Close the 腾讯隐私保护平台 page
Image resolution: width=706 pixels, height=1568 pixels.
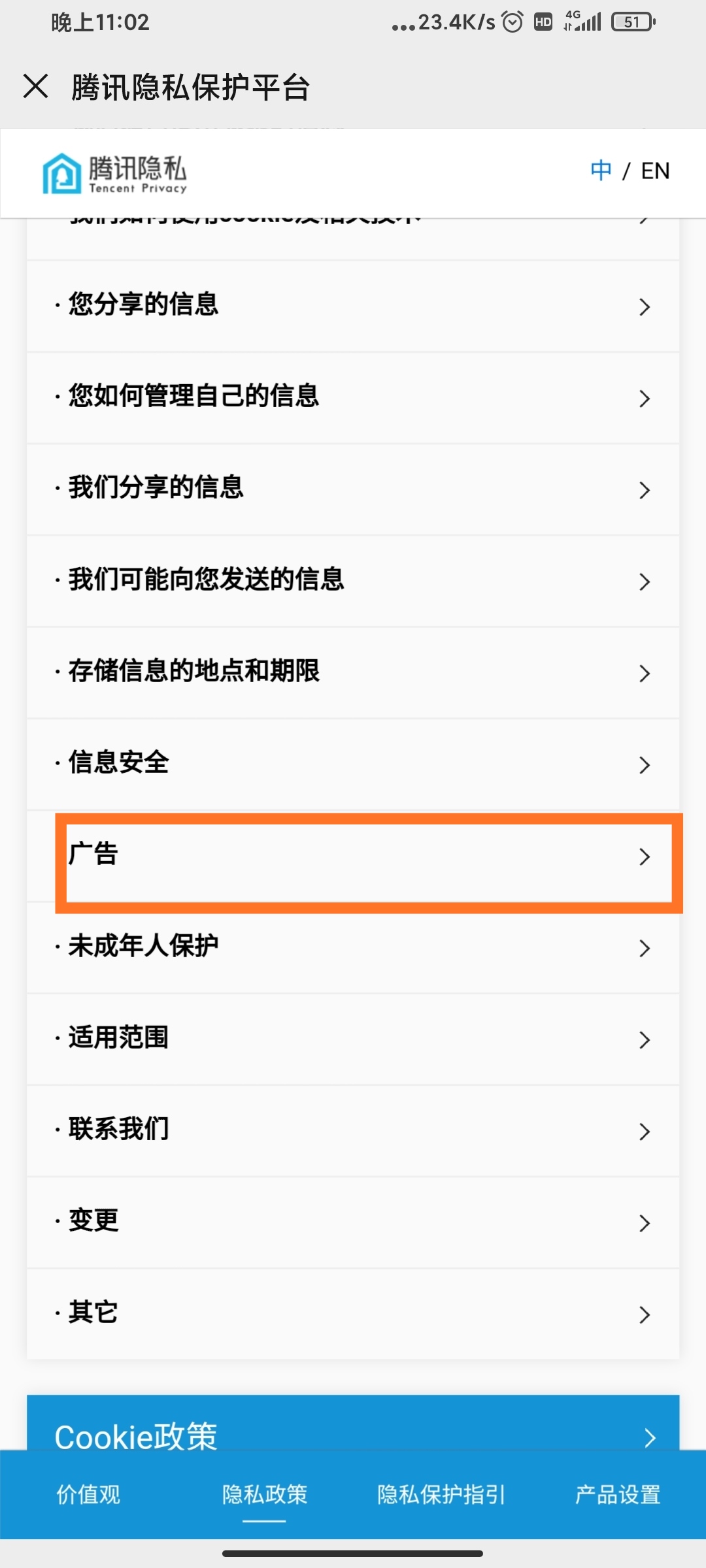(35, 86)
